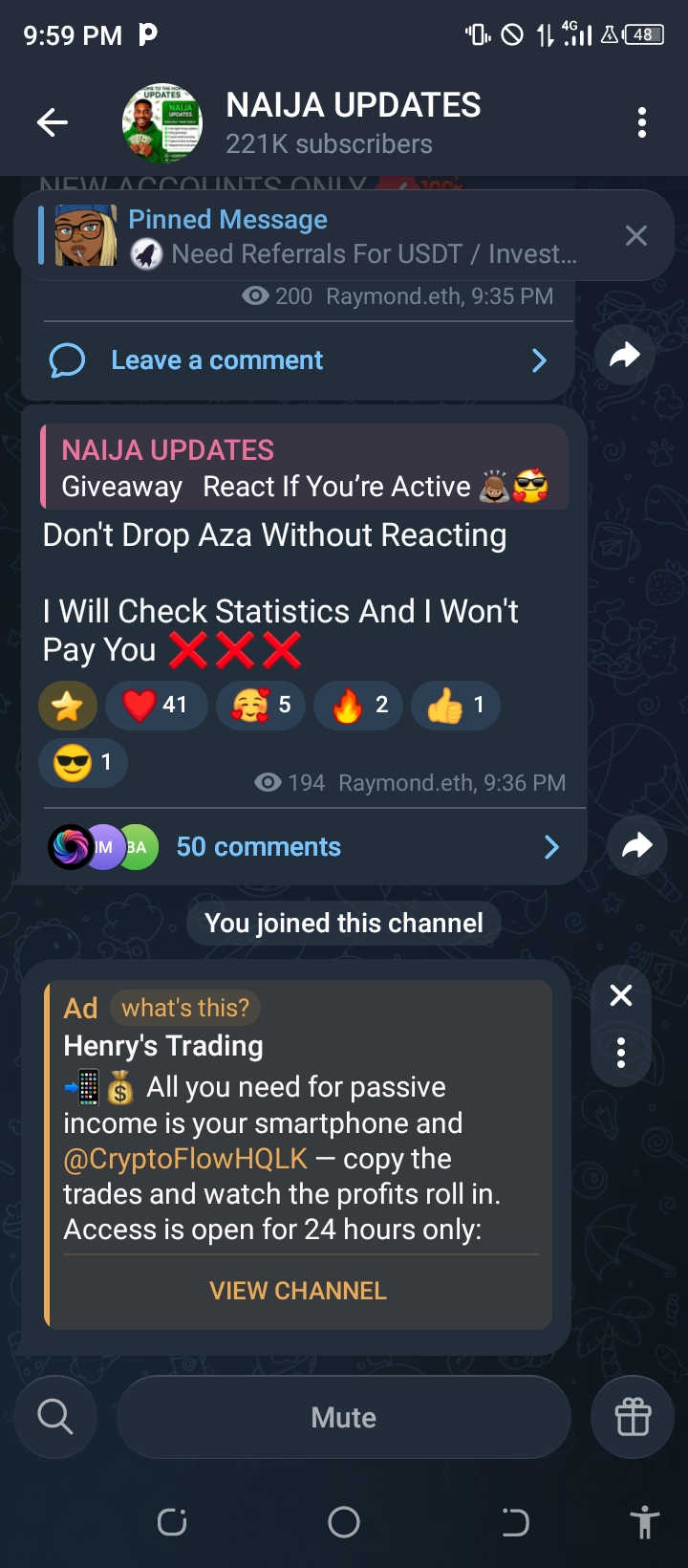Share the post sent at 9:35 PM
The height and width of the screenshot is (1568, 688).
click(x=624, y=356)
